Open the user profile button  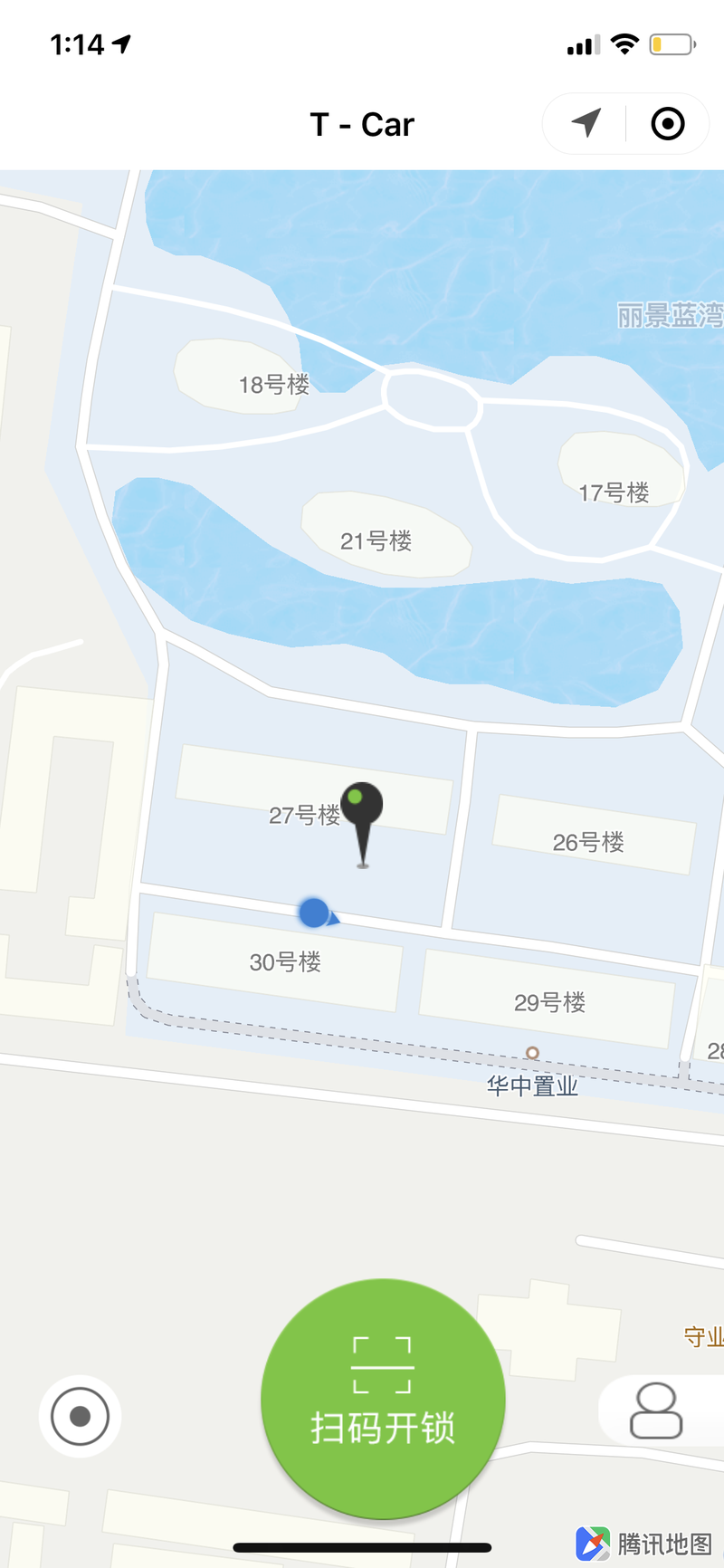656,1410
